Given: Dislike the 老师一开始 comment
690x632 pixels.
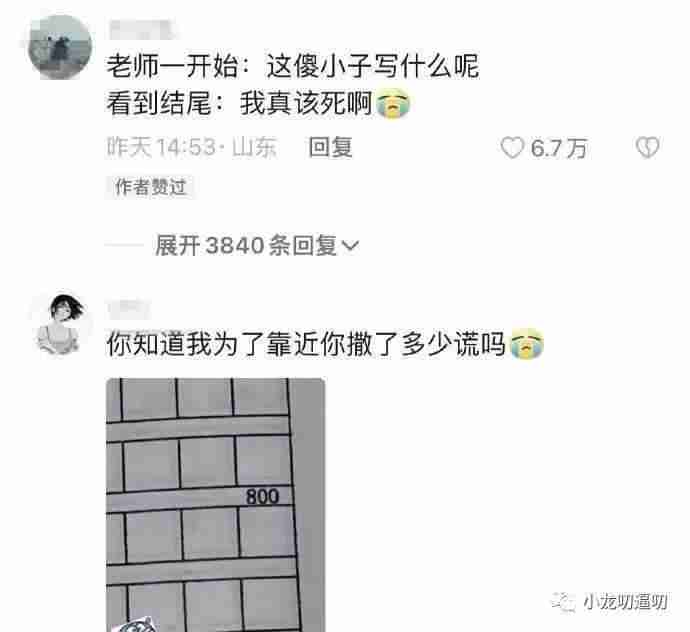Looking at the screenshot, I should tap(647, 149).
